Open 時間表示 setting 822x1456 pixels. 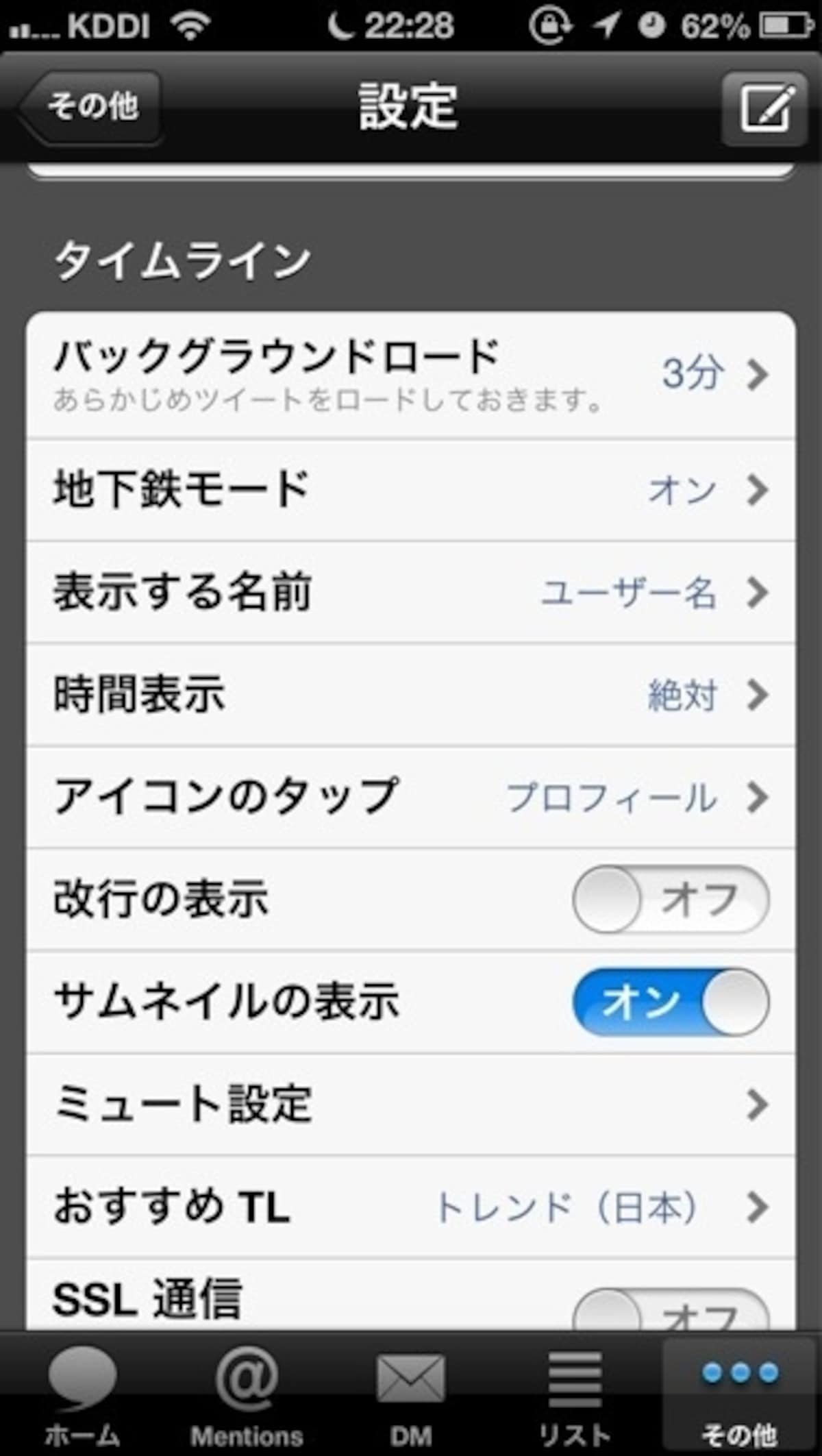click(411, 695)
